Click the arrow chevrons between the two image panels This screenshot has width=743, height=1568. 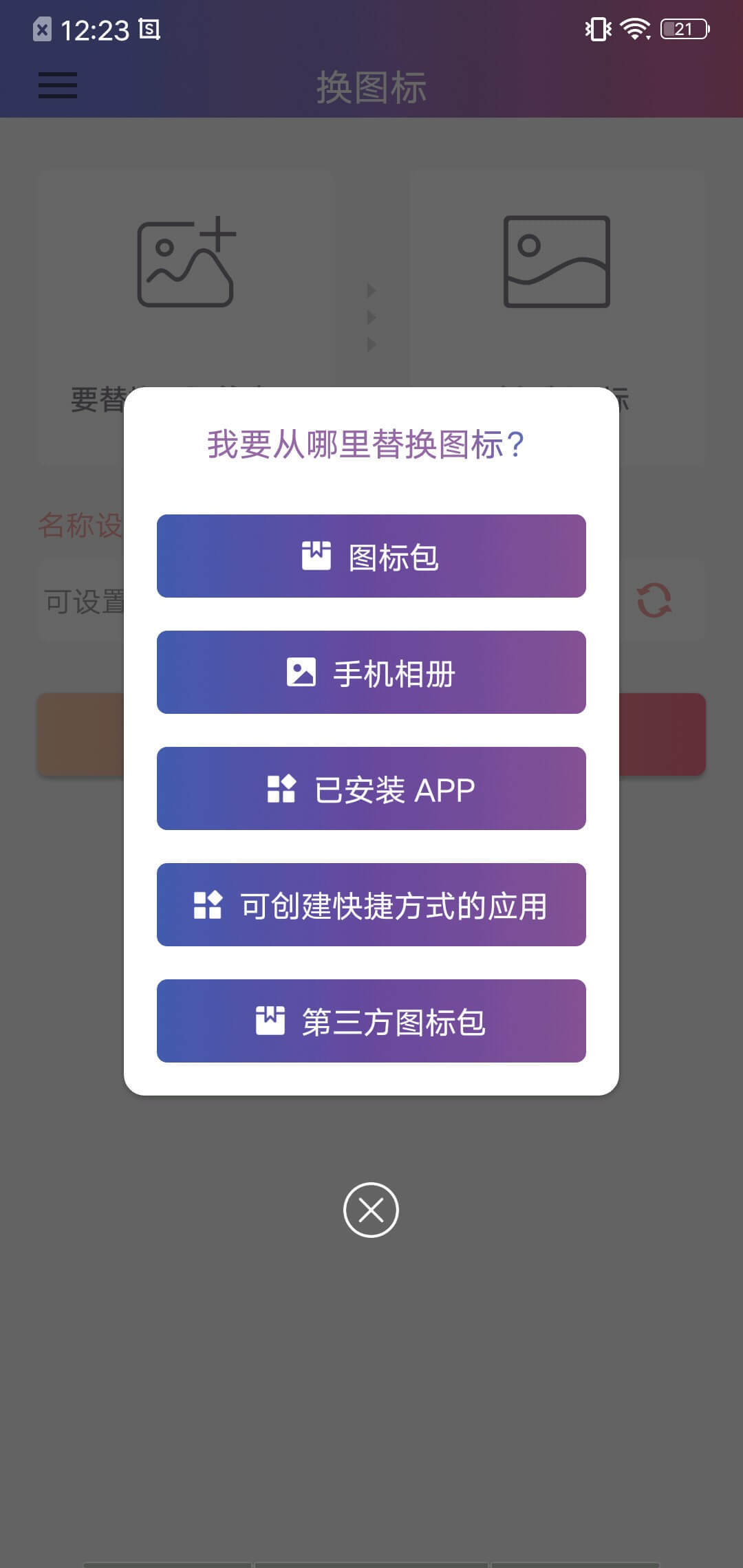click(x=371, y=316)
